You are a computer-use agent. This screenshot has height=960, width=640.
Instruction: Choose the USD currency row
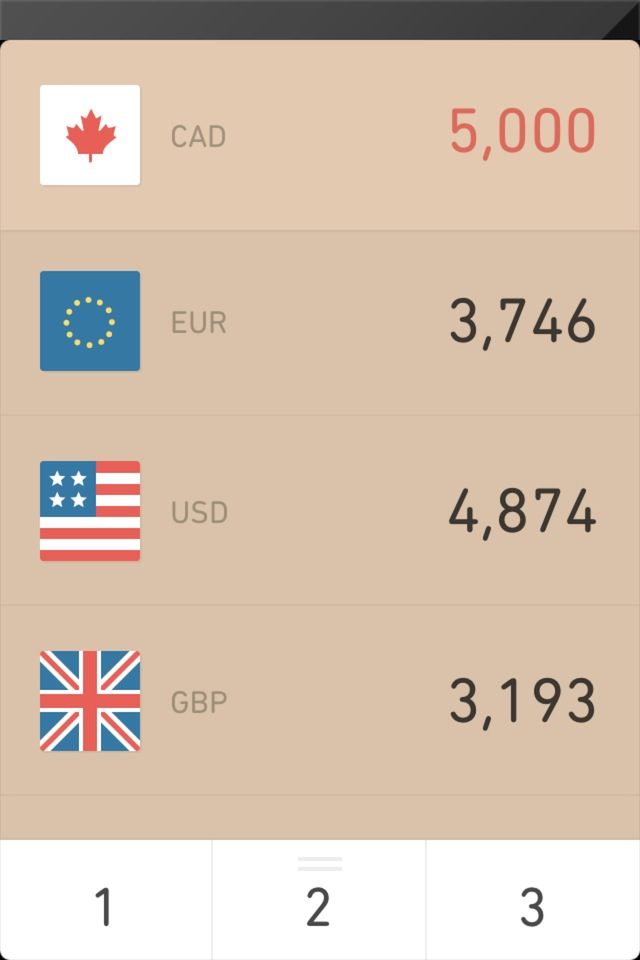pos(320,511)
